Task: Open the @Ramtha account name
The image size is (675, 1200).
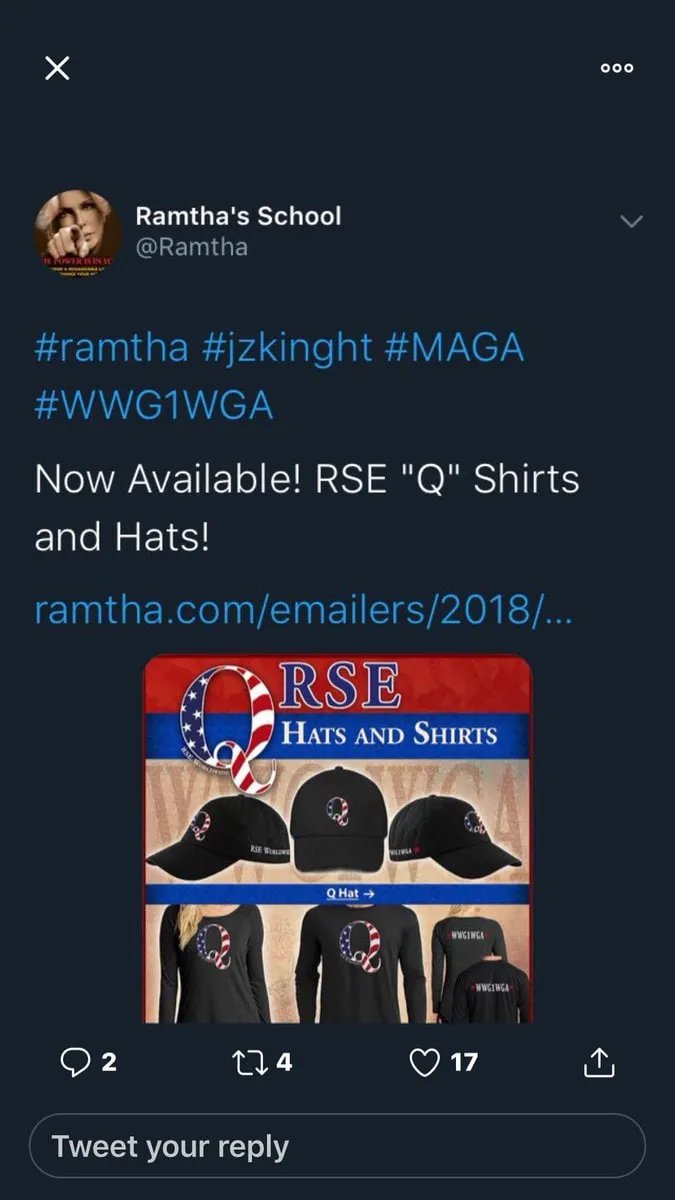Action: coord(191,247)
